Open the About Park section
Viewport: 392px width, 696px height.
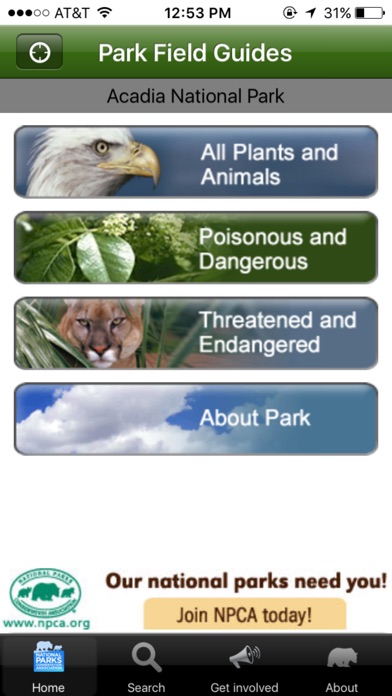click(196, 419)
